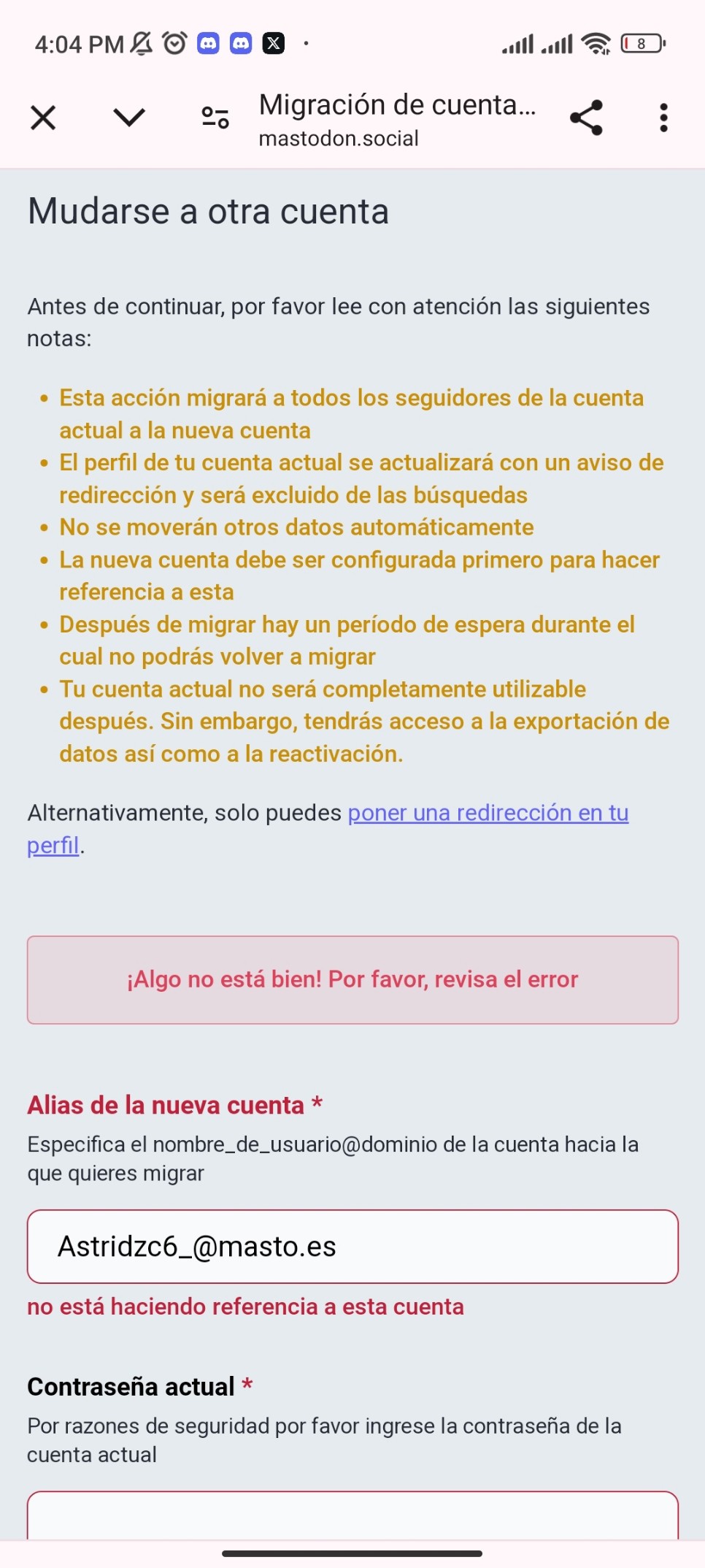Close the browser custom tab
705x1568 pixels.
pyautogui.click(x=43, y=118)
